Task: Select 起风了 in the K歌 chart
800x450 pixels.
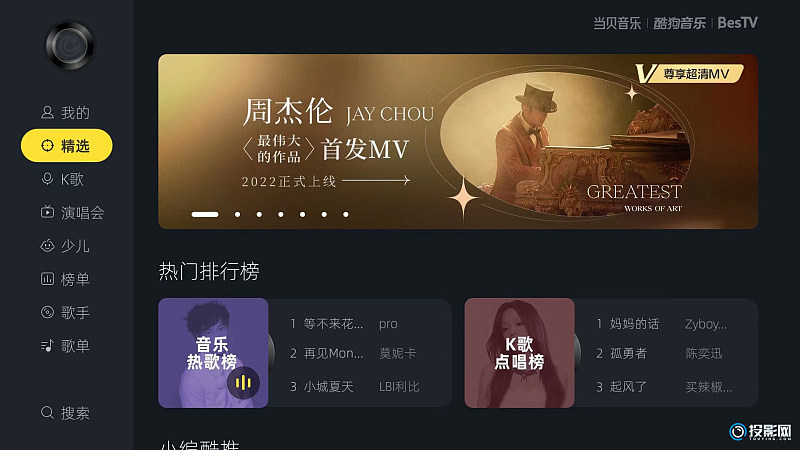Action: pos(628,386)
